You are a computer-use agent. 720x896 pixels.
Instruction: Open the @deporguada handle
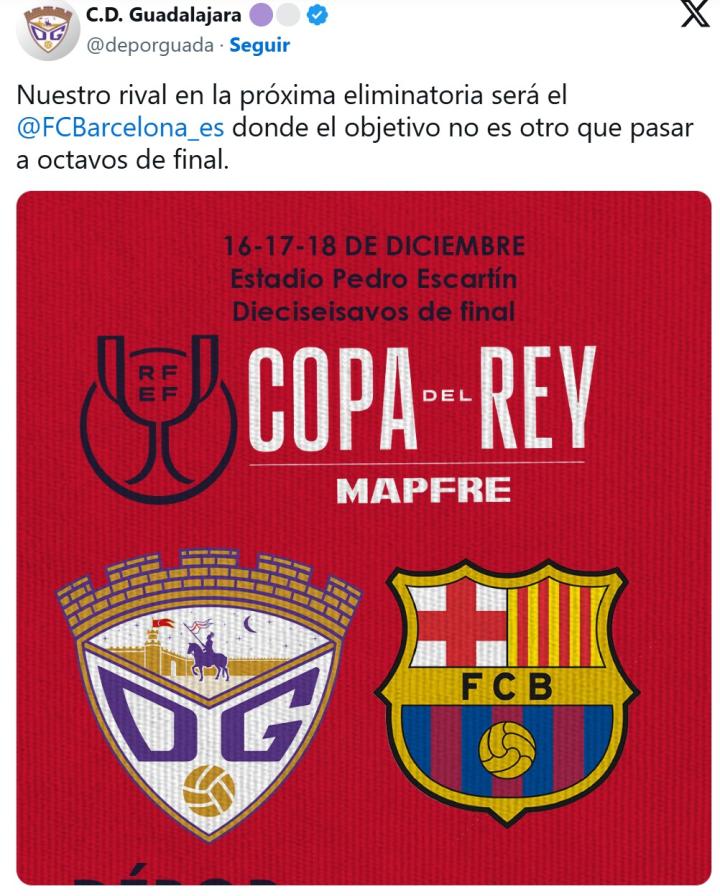(151, 45)
